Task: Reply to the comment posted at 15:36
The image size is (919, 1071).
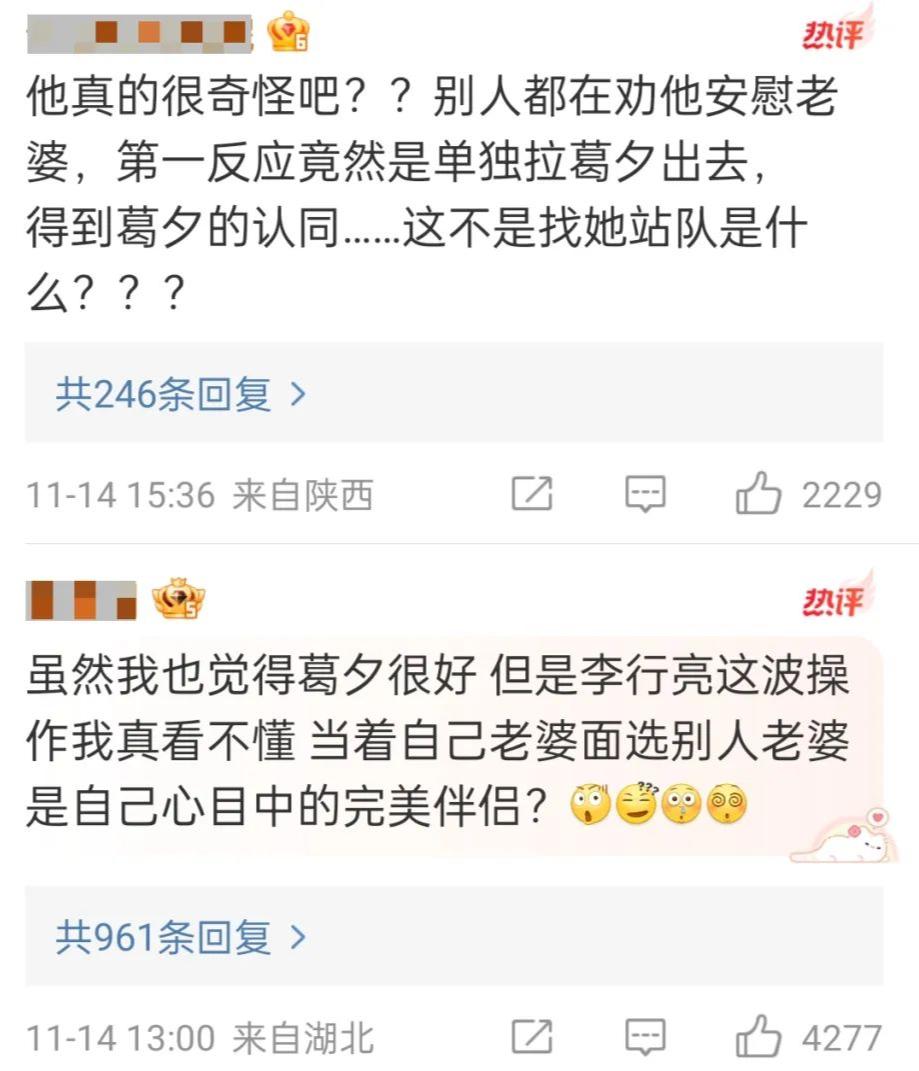Action: point(645,494)
